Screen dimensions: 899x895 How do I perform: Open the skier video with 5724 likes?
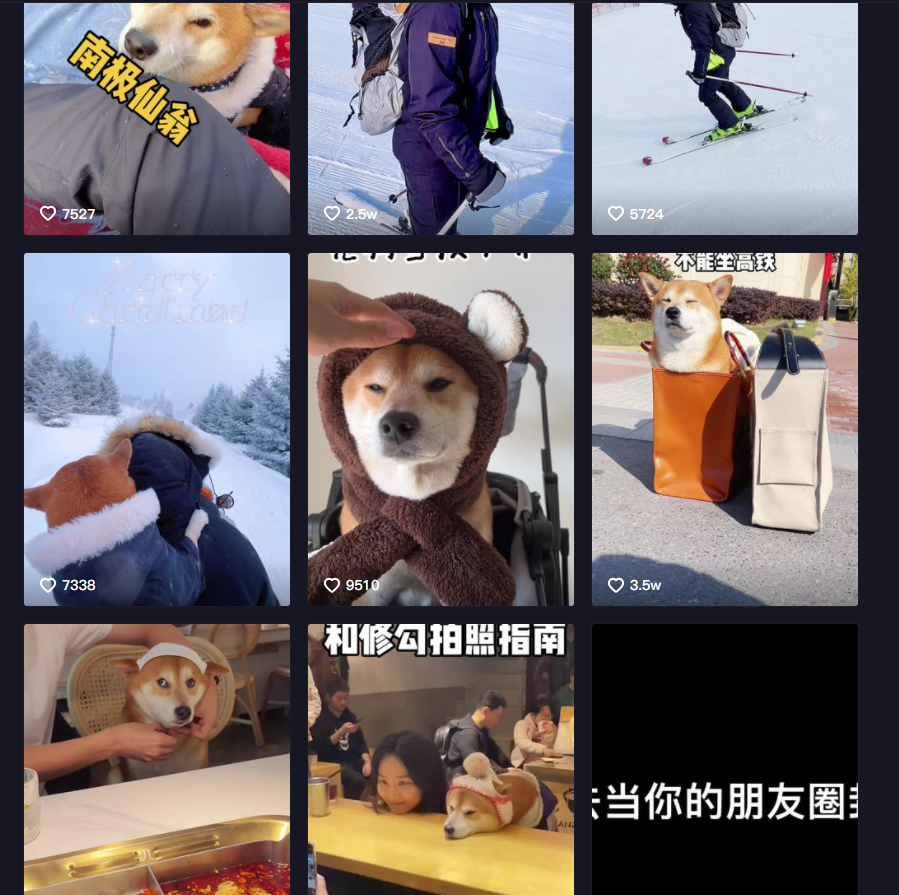pos(724,118)
